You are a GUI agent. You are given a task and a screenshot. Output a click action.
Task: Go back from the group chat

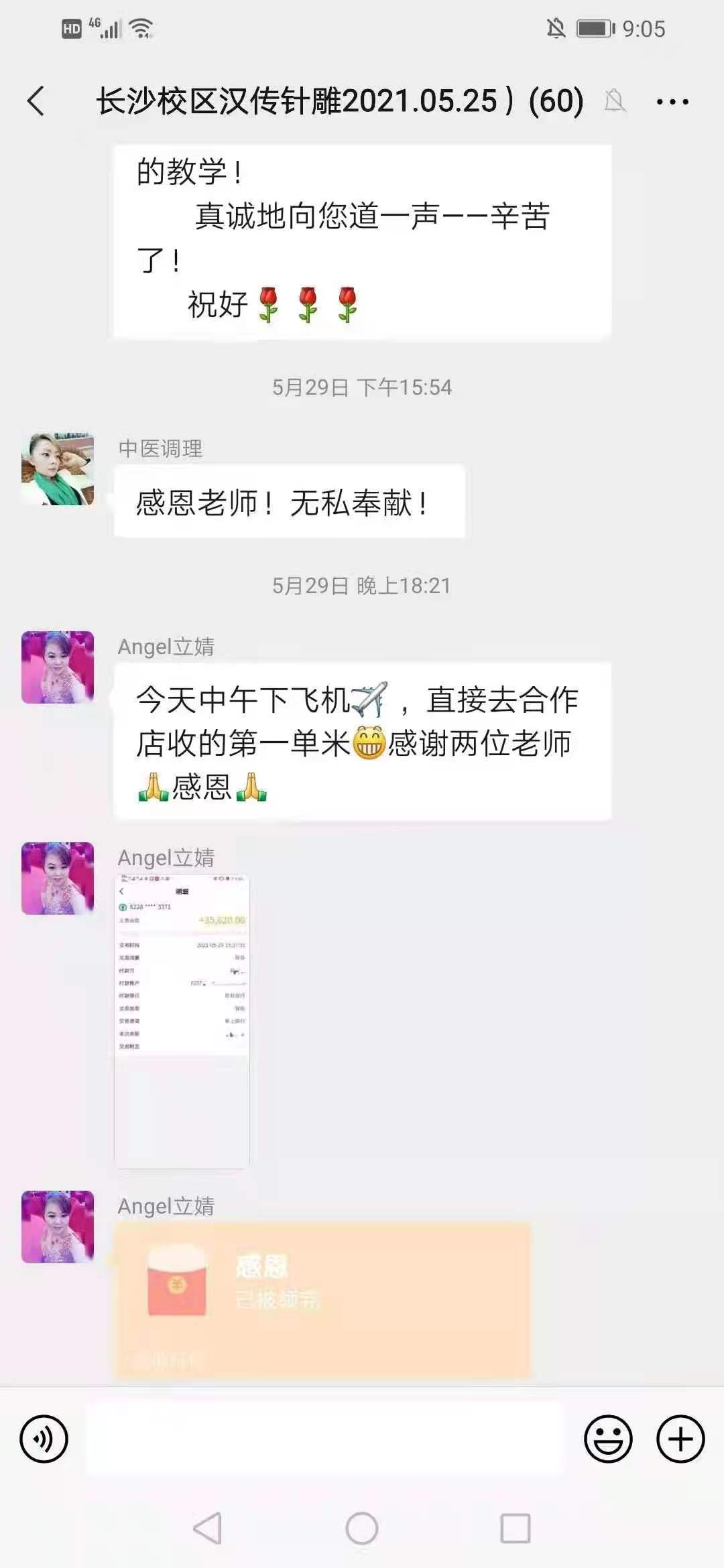pos(36,101)
